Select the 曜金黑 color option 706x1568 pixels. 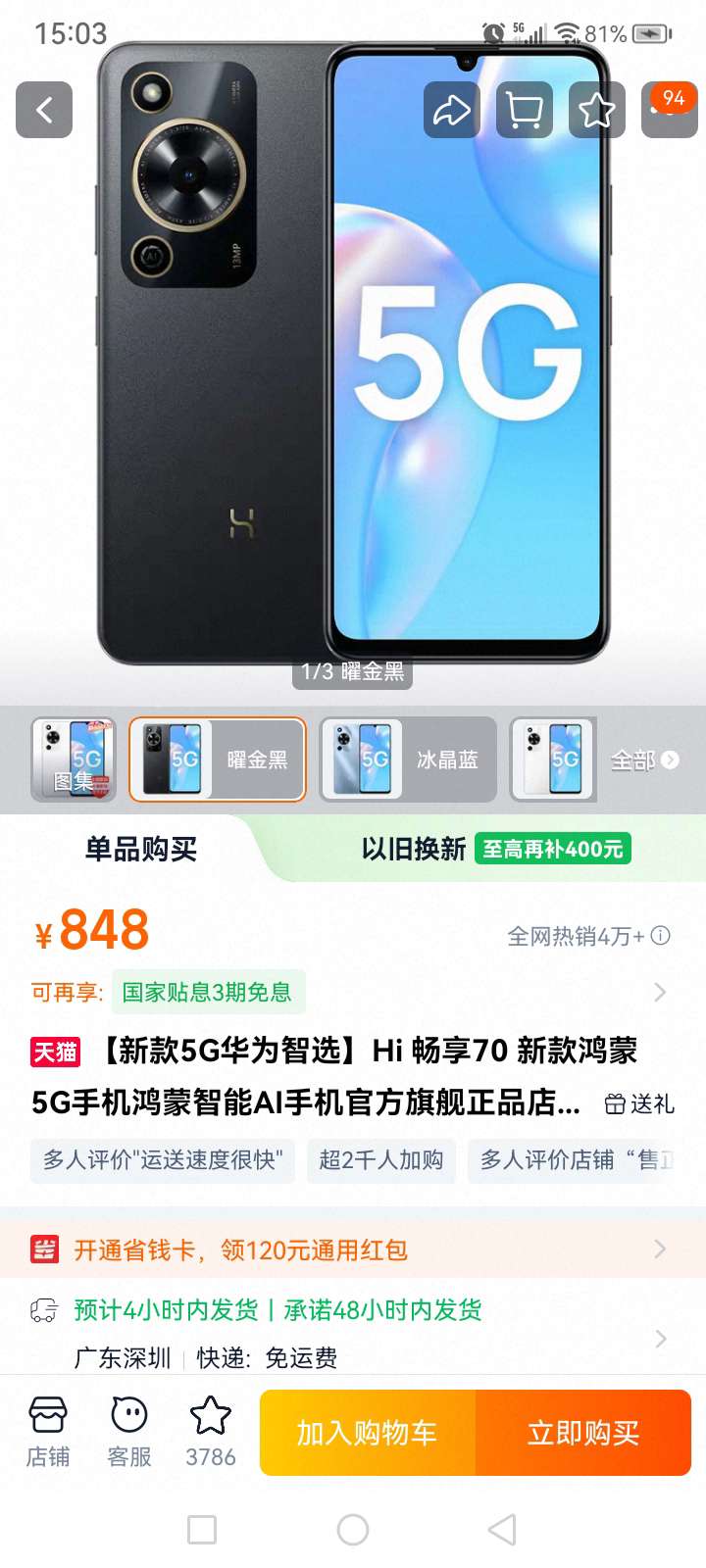pos(218,759)
